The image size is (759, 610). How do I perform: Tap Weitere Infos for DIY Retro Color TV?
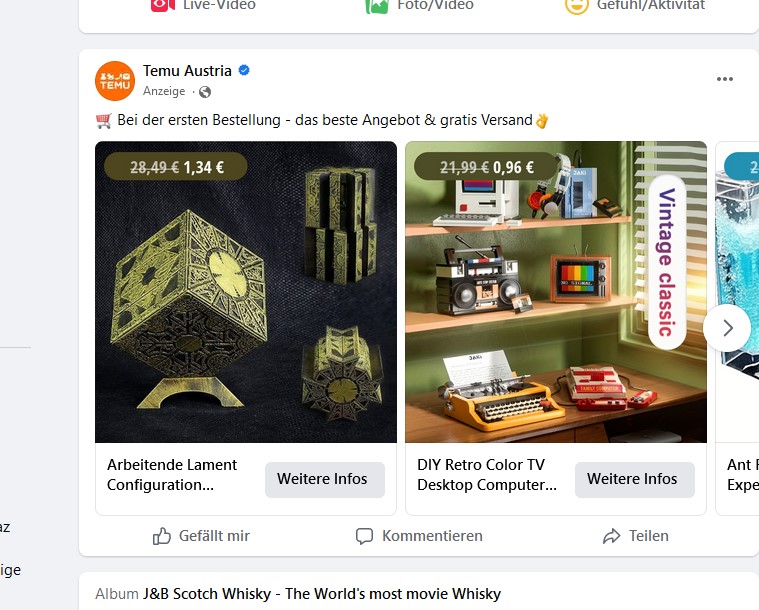(x=634, y=479)
